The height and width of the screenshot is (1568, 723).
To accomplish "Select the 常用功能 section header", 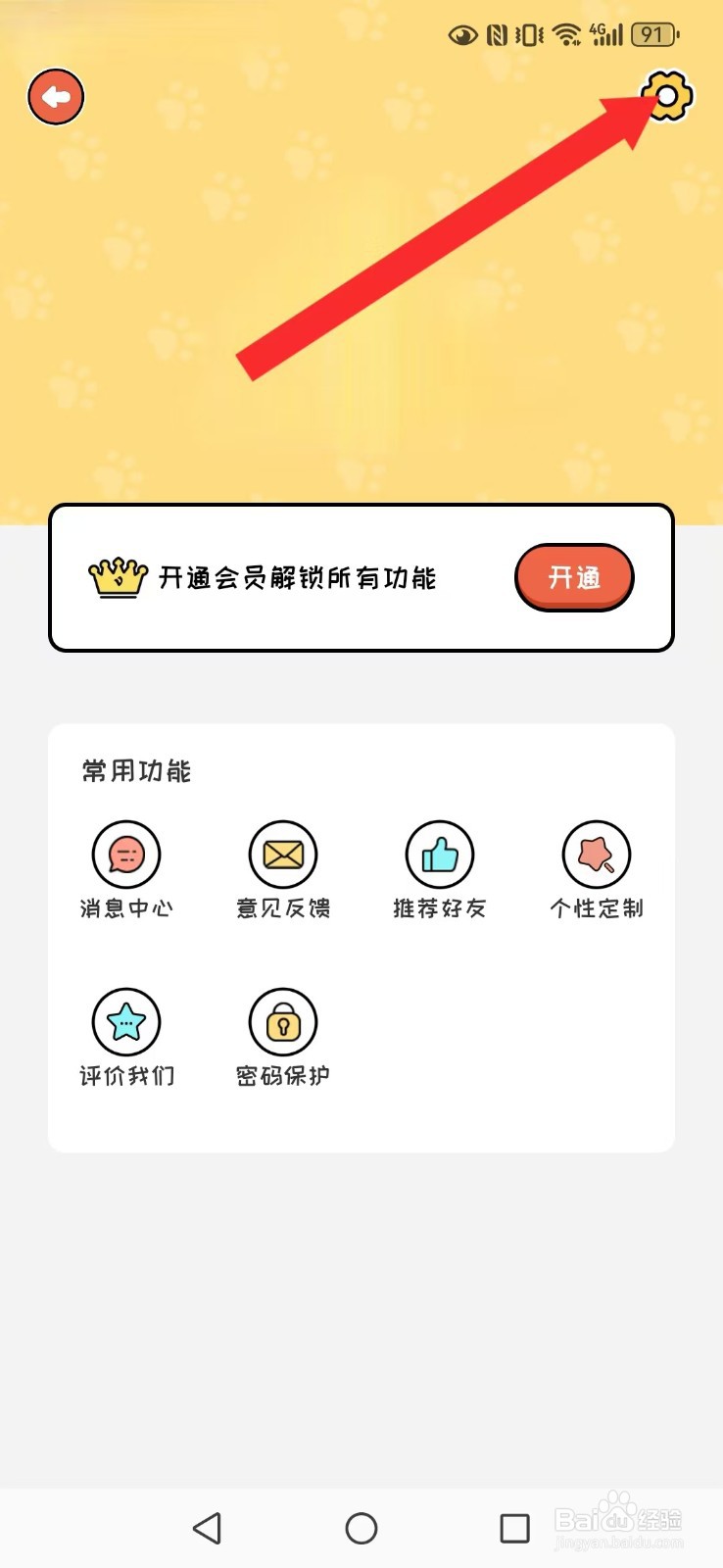I will 137,772.
